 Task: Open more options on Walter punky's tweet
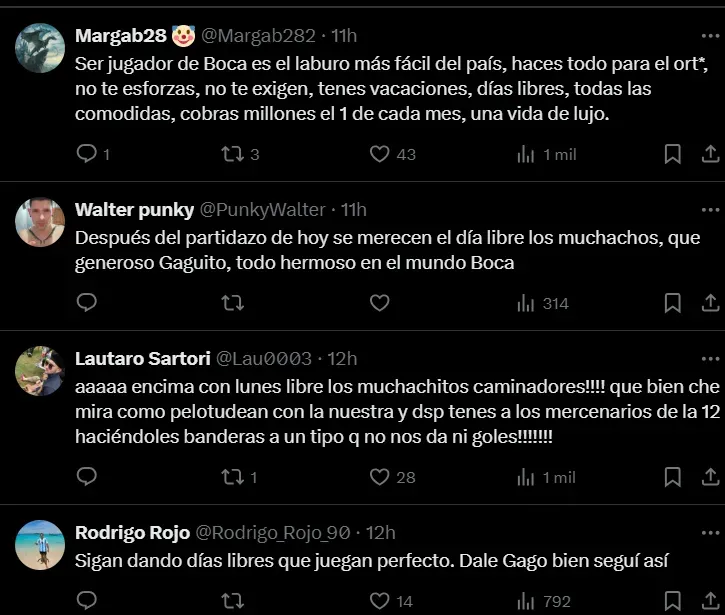(710, 209)
